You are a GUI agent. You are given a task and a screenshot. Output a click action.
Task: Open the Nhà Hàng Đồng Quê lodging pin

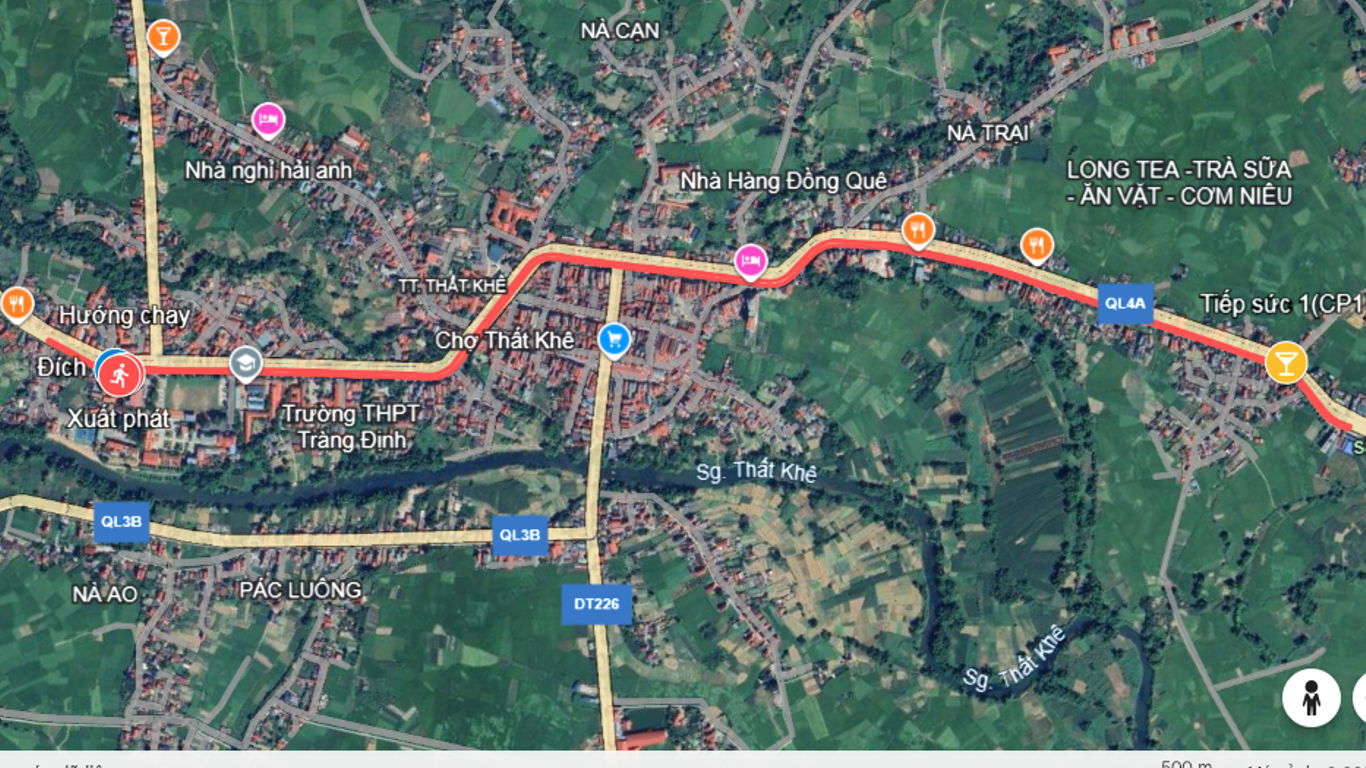point(750,261)
